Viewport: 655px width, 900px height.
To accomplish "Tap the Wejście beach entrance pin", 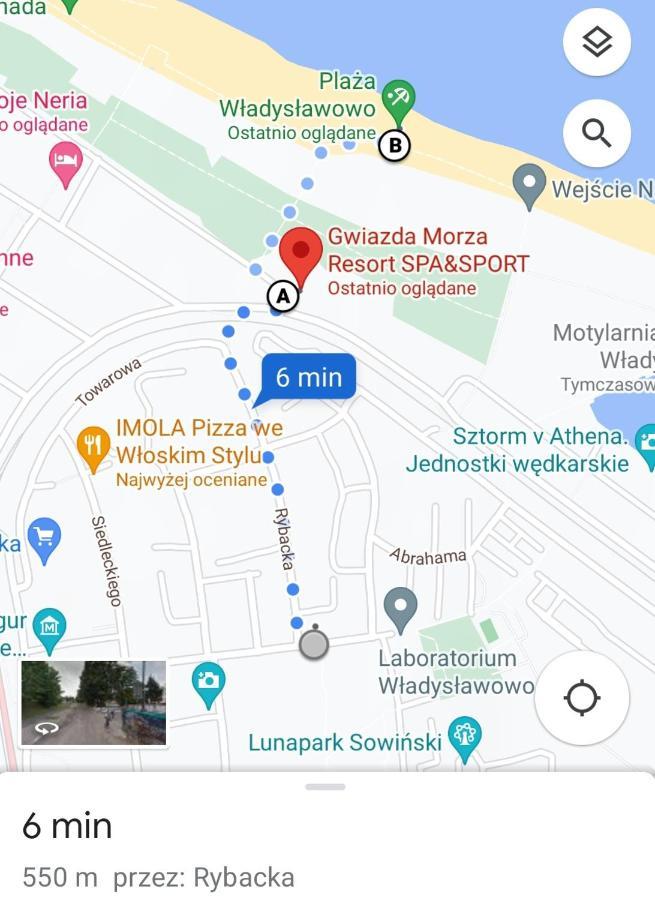I will pyautogui.click(x=528, y=183).
